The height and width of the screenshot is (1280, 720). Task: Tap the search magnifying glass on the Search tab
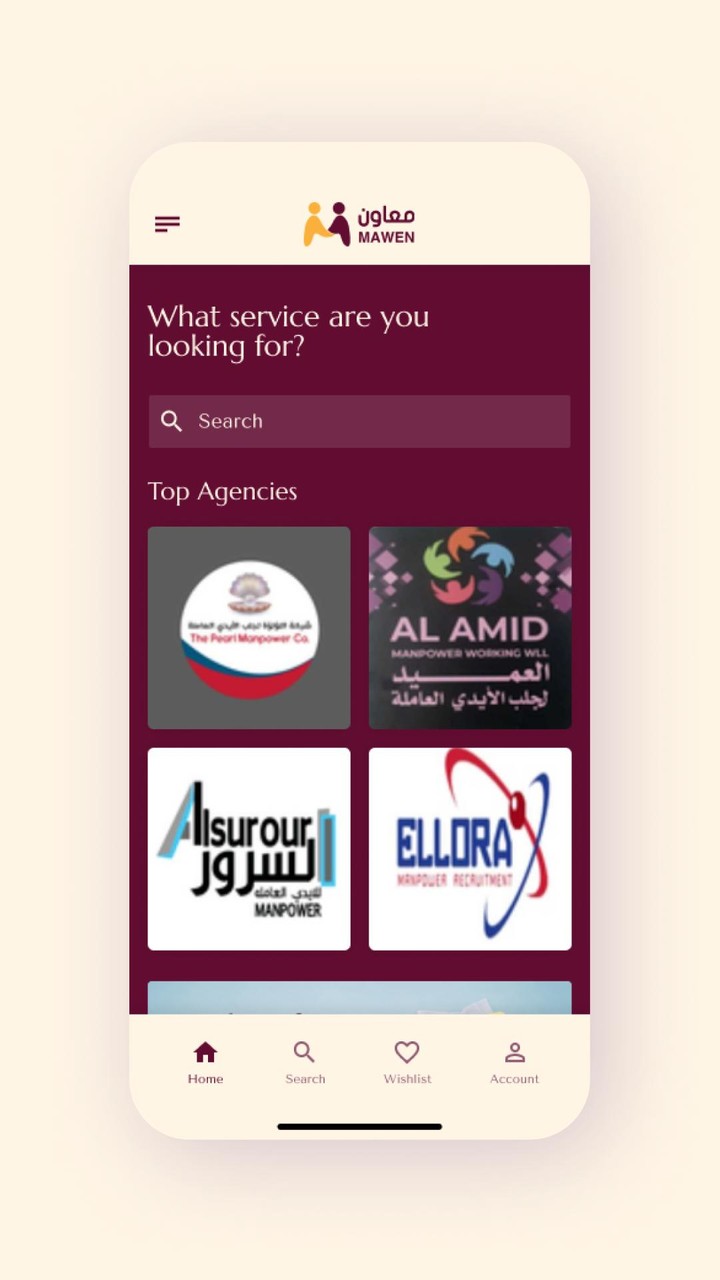[x=304, y=1052]
